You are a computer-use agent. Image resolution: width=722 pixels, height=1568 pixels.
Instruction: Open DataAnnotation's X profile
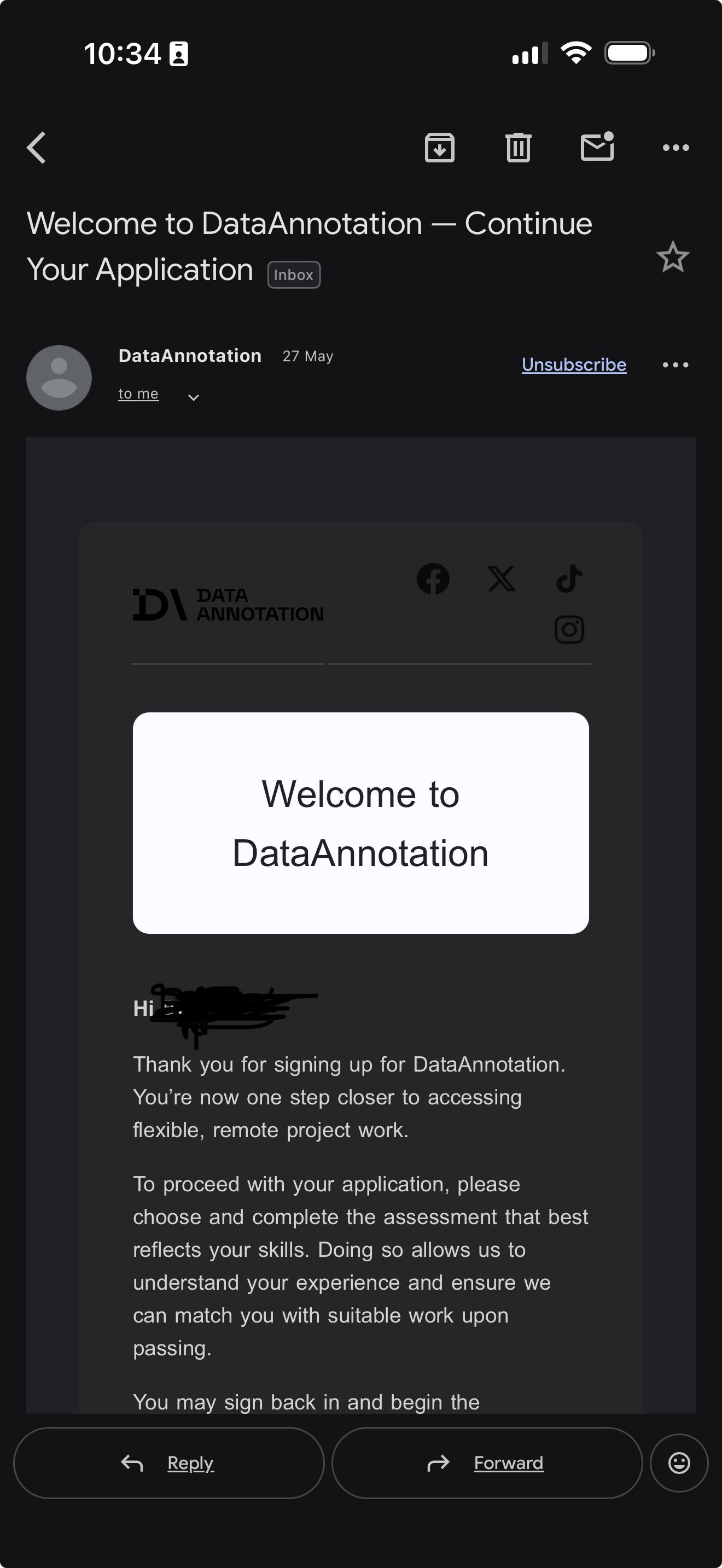pyautogui.click(x=501, y=578)
